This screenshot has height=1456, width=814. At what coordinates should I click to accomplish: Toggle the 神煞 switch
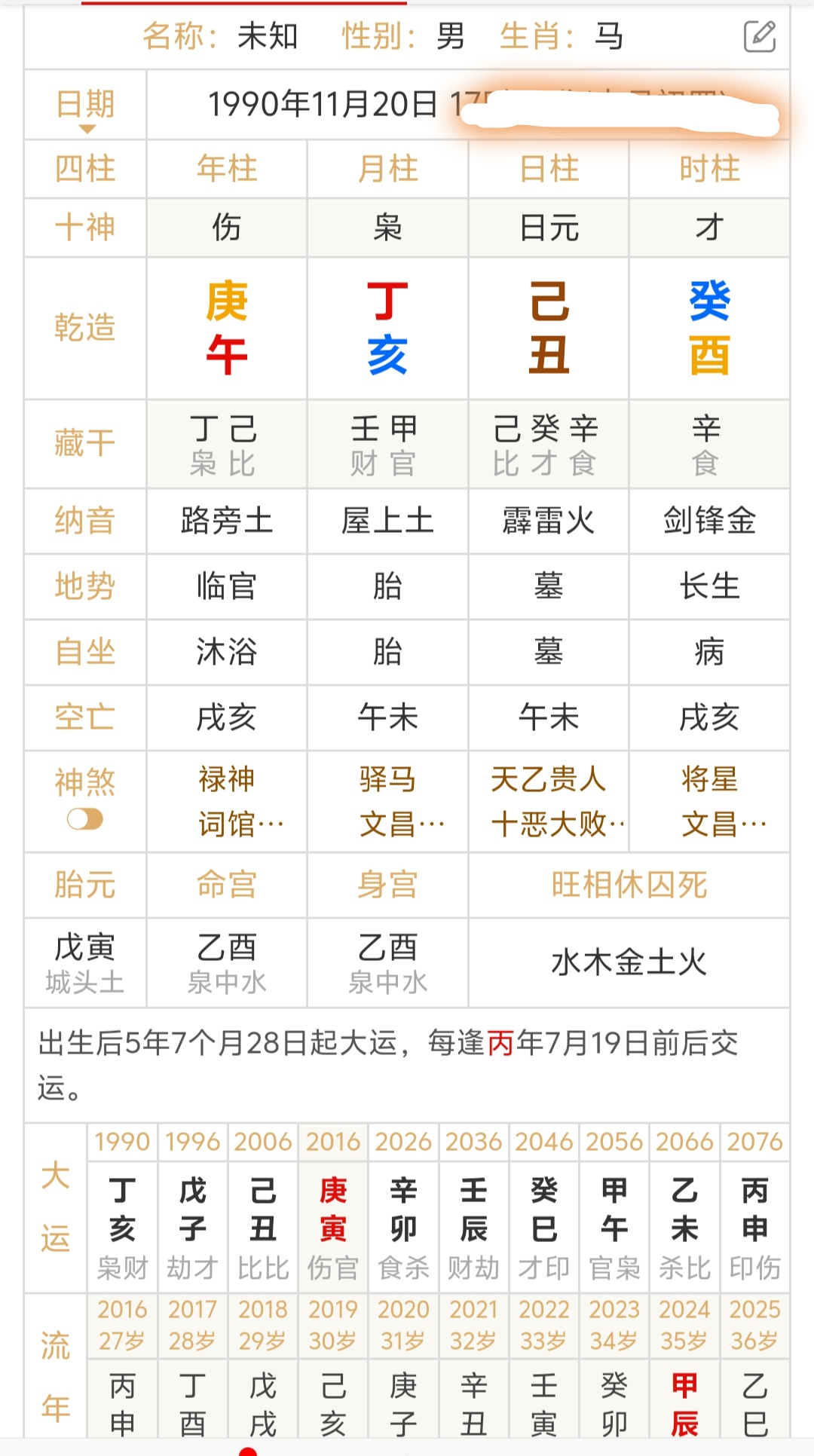(x=84, y=819)
